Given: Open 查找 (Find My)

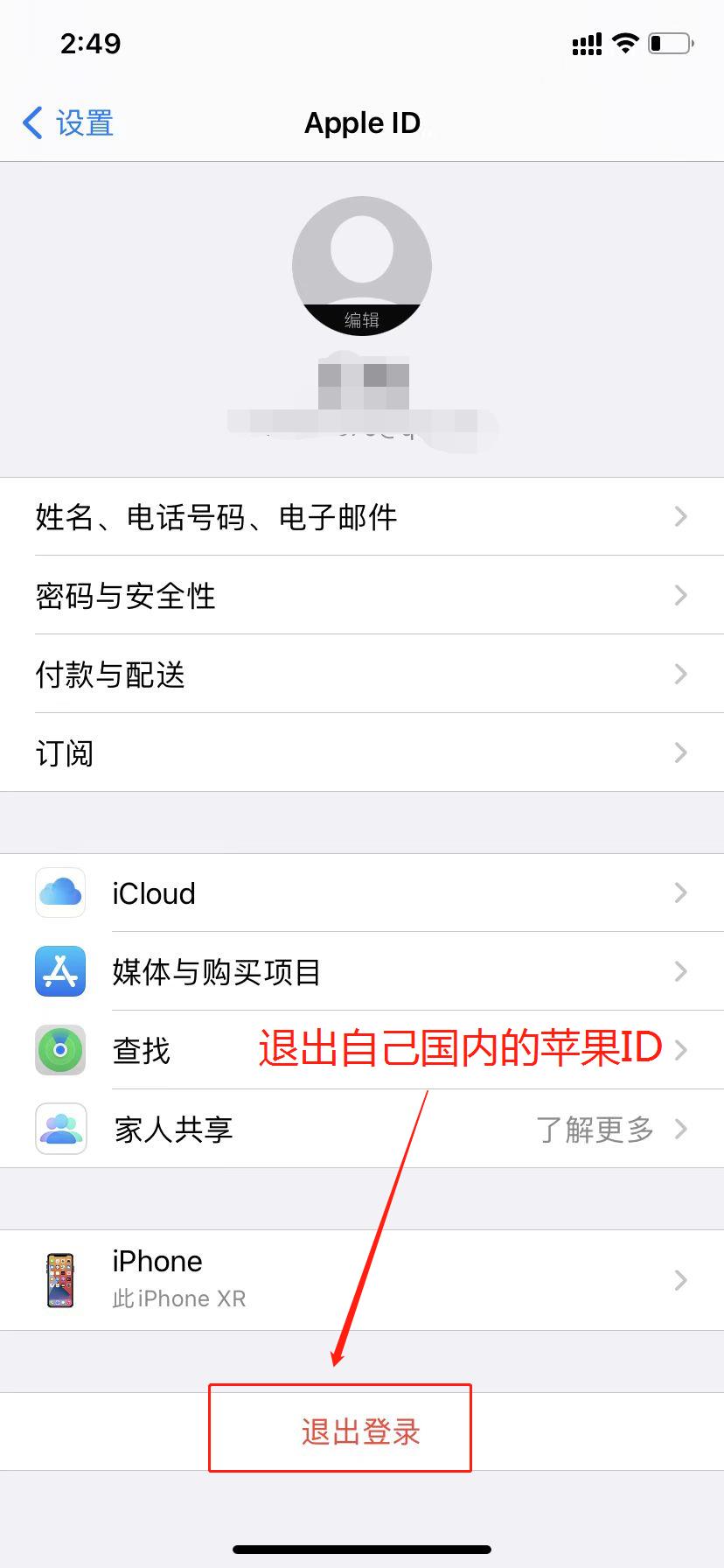Looking at the screenshot, I should [x=175, y=1051].
